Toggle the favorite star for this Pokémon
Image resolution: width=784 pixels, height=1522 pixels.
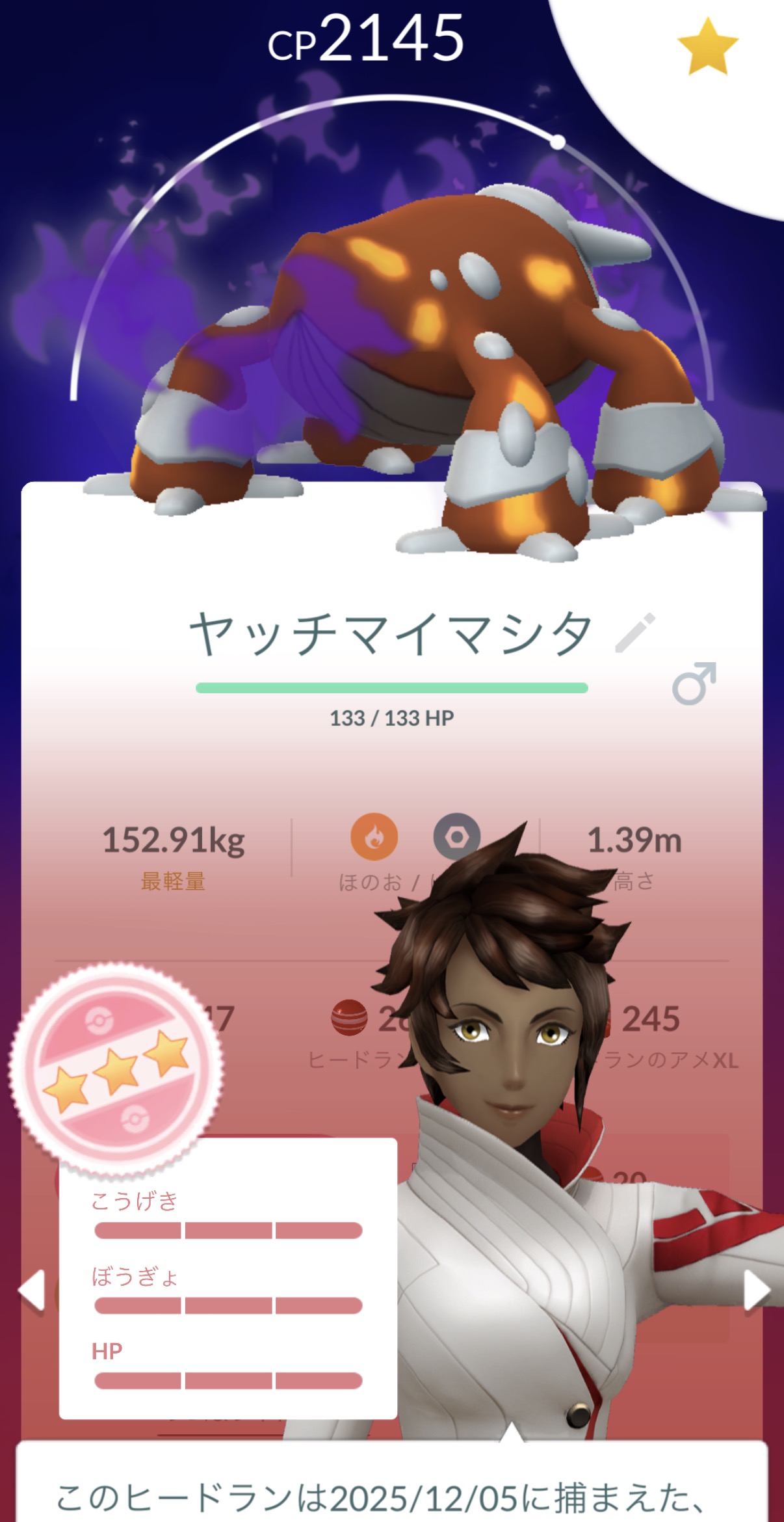[707, 47]
